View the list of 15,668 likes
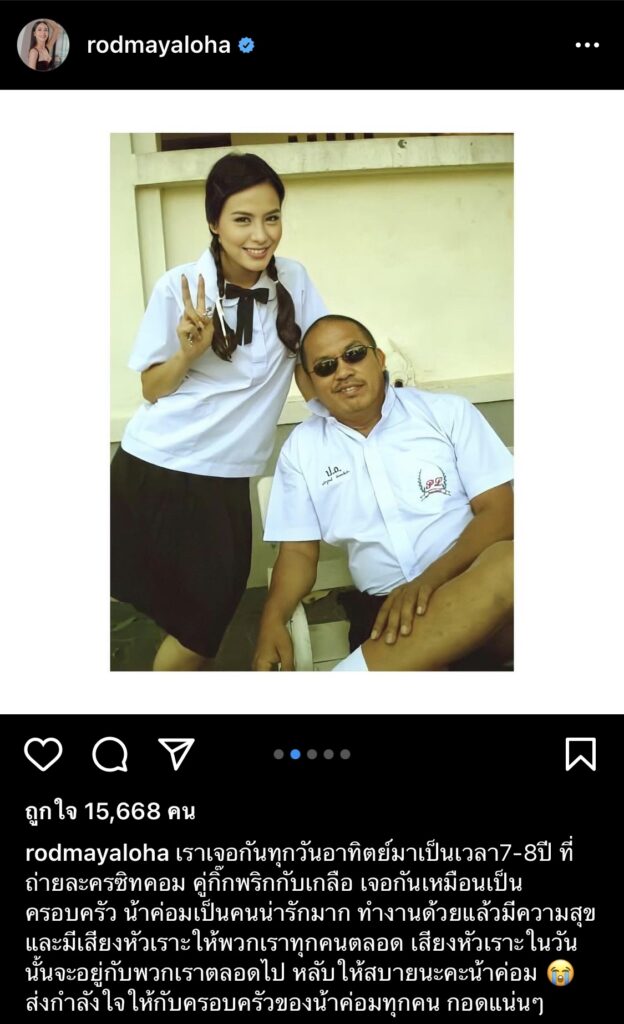 [x=110, y=811]
